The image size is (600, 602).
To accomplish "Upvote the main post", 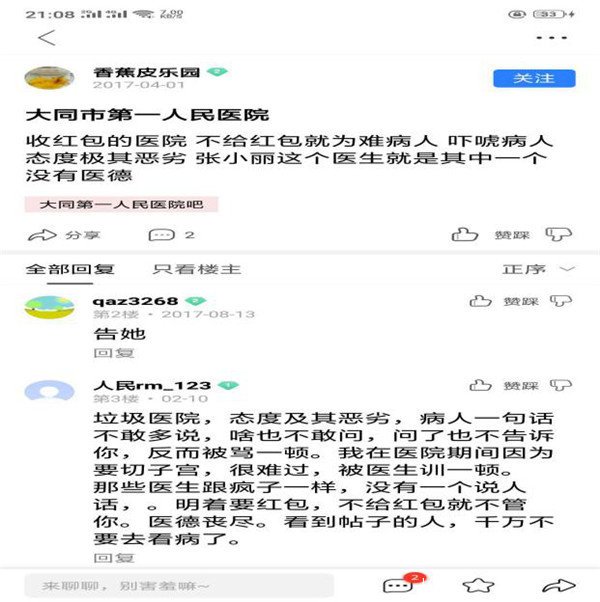I will tap(465, 234).
